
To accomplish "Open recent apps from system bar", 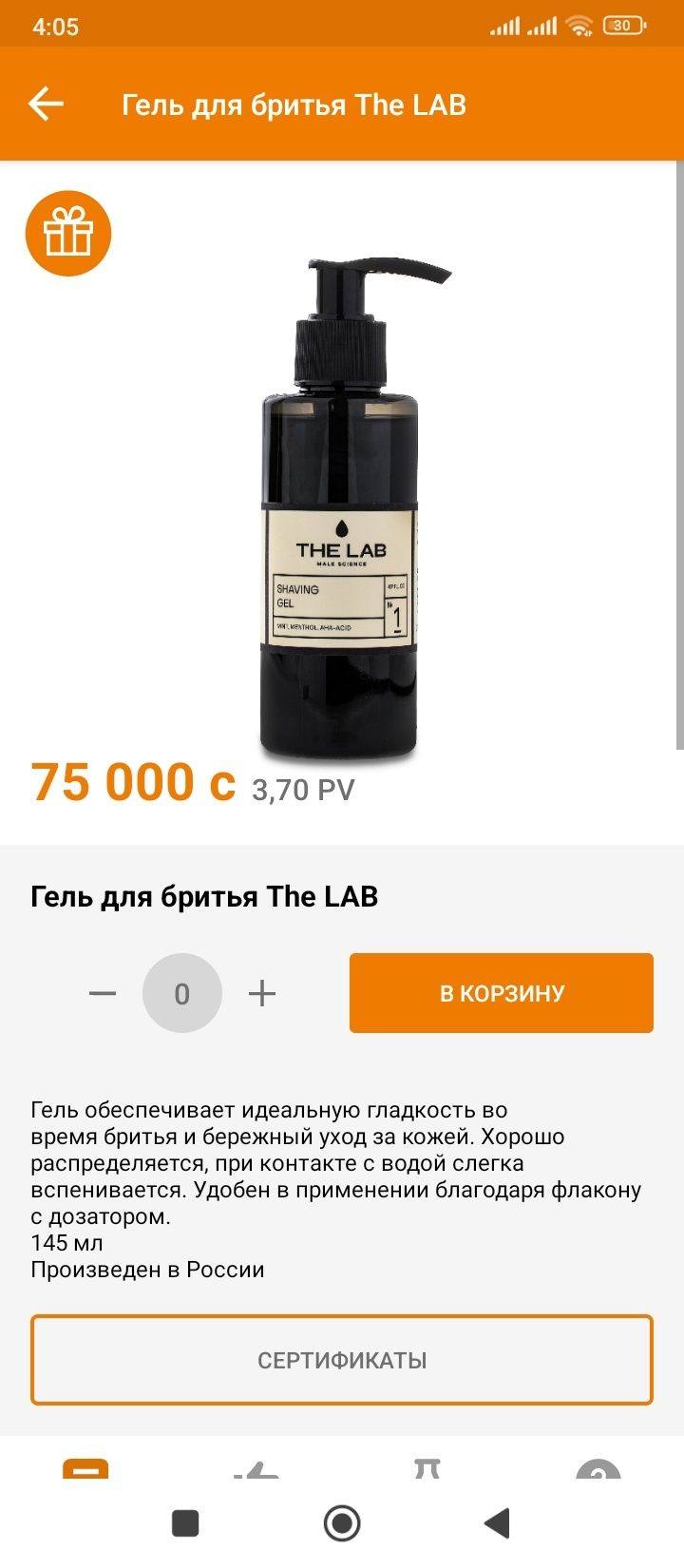I will tap(185, 1522).
